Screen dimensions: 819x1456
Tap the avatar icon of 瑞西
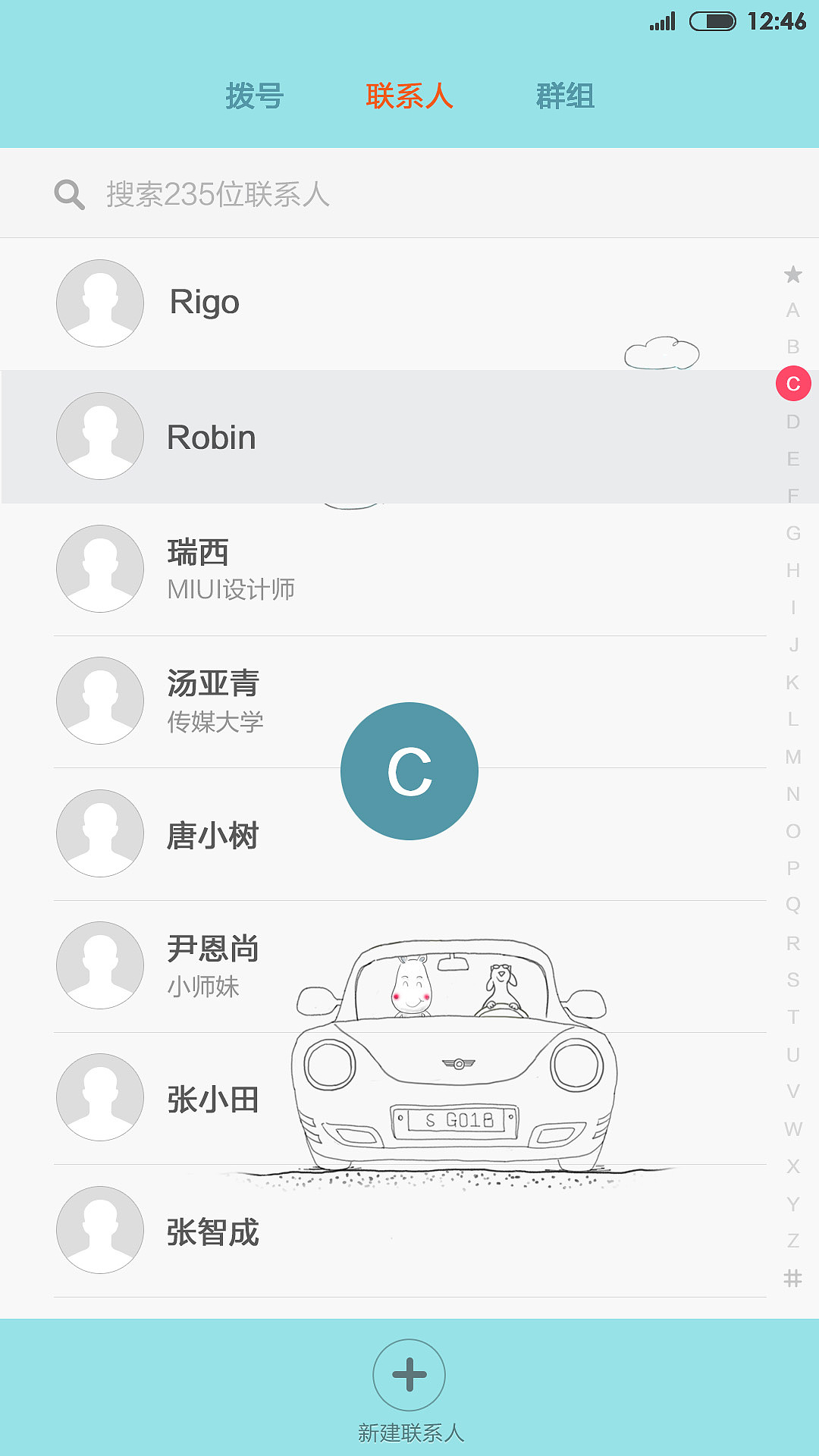99,569
